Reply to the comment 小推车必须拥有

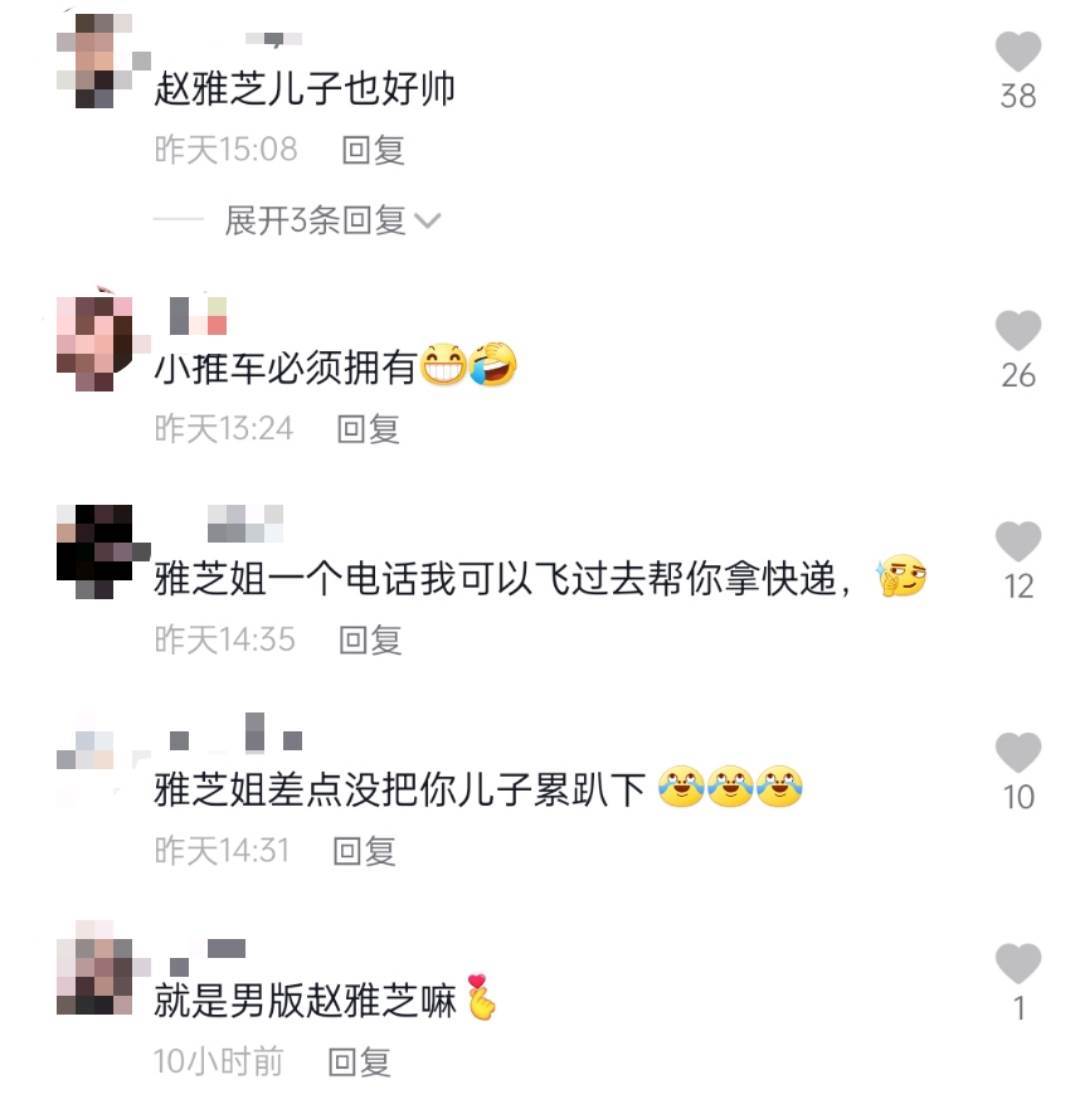368,429
